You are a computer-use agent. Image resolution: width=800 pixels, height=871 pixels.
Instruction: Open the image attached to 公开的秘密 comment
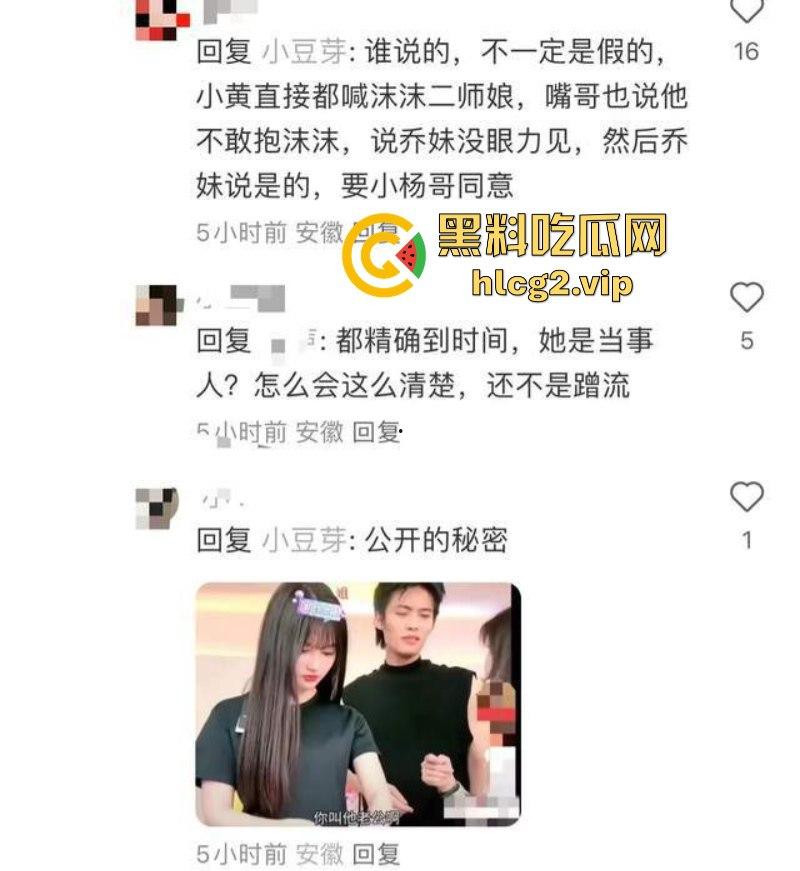click(358, 704)
